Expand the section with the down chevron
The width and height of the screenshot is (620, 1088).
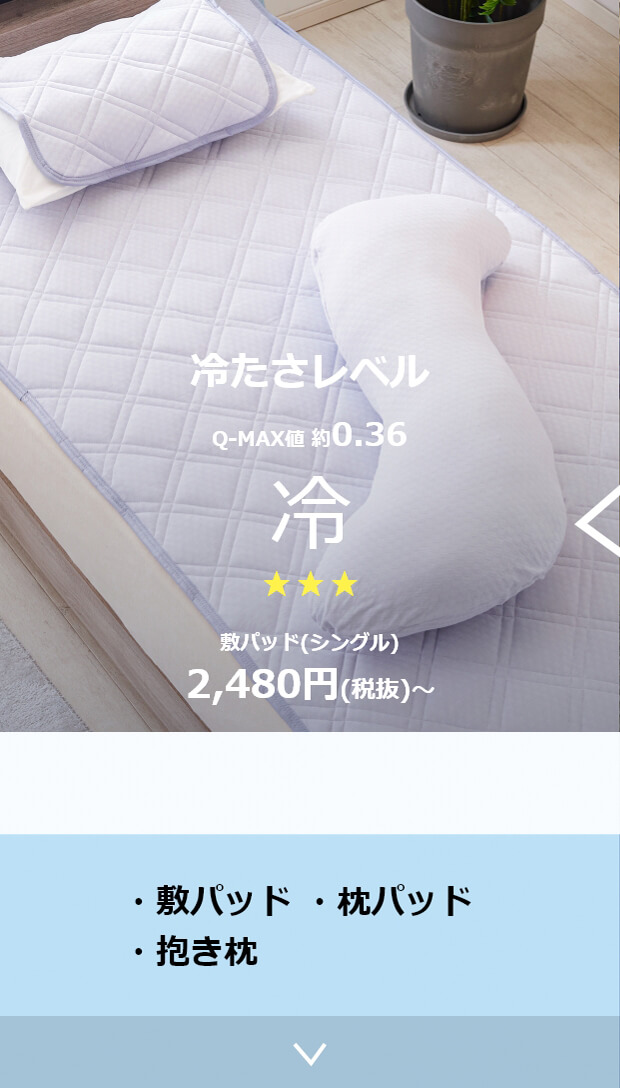[x=310, y=1052]
